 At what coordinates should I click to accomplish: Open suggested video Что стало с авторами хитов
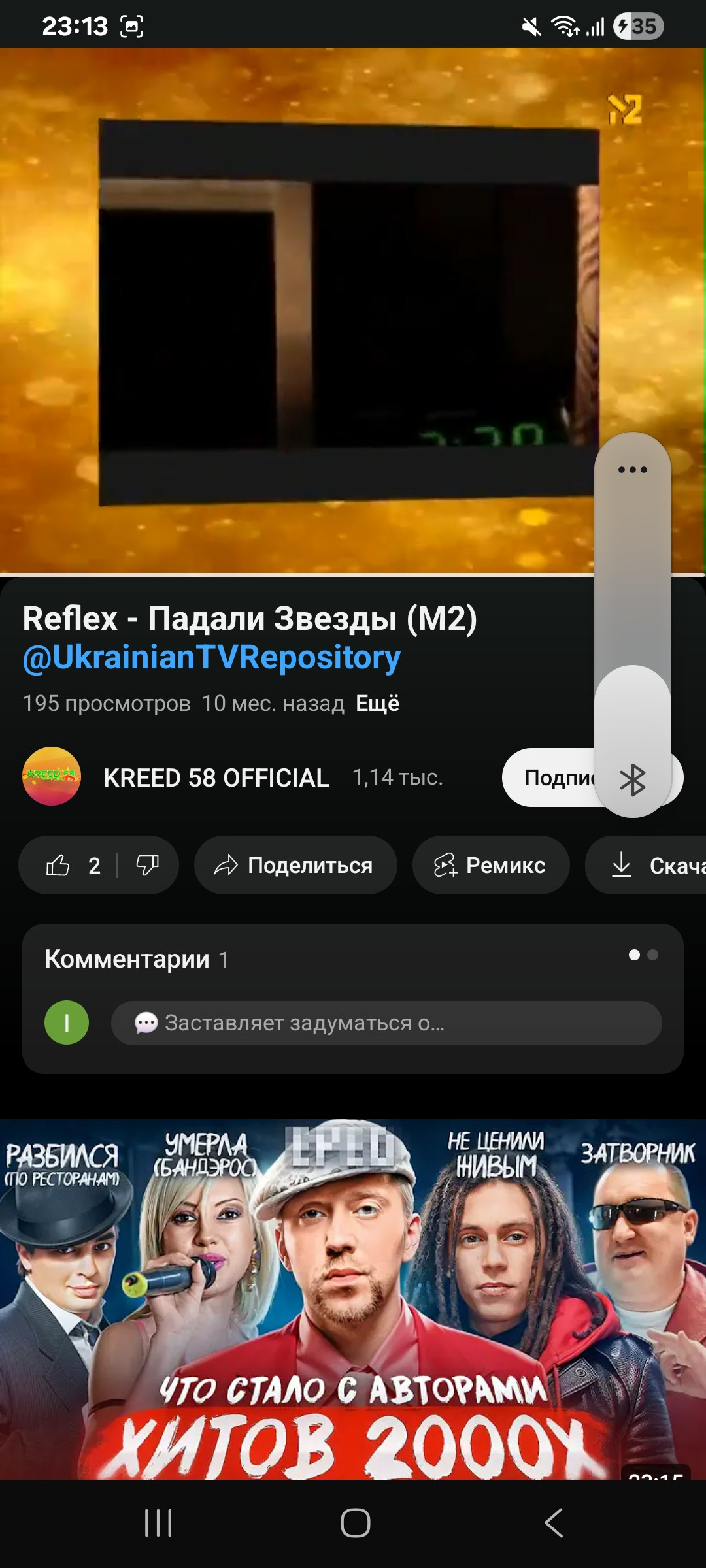click(x=353, y=1300)
